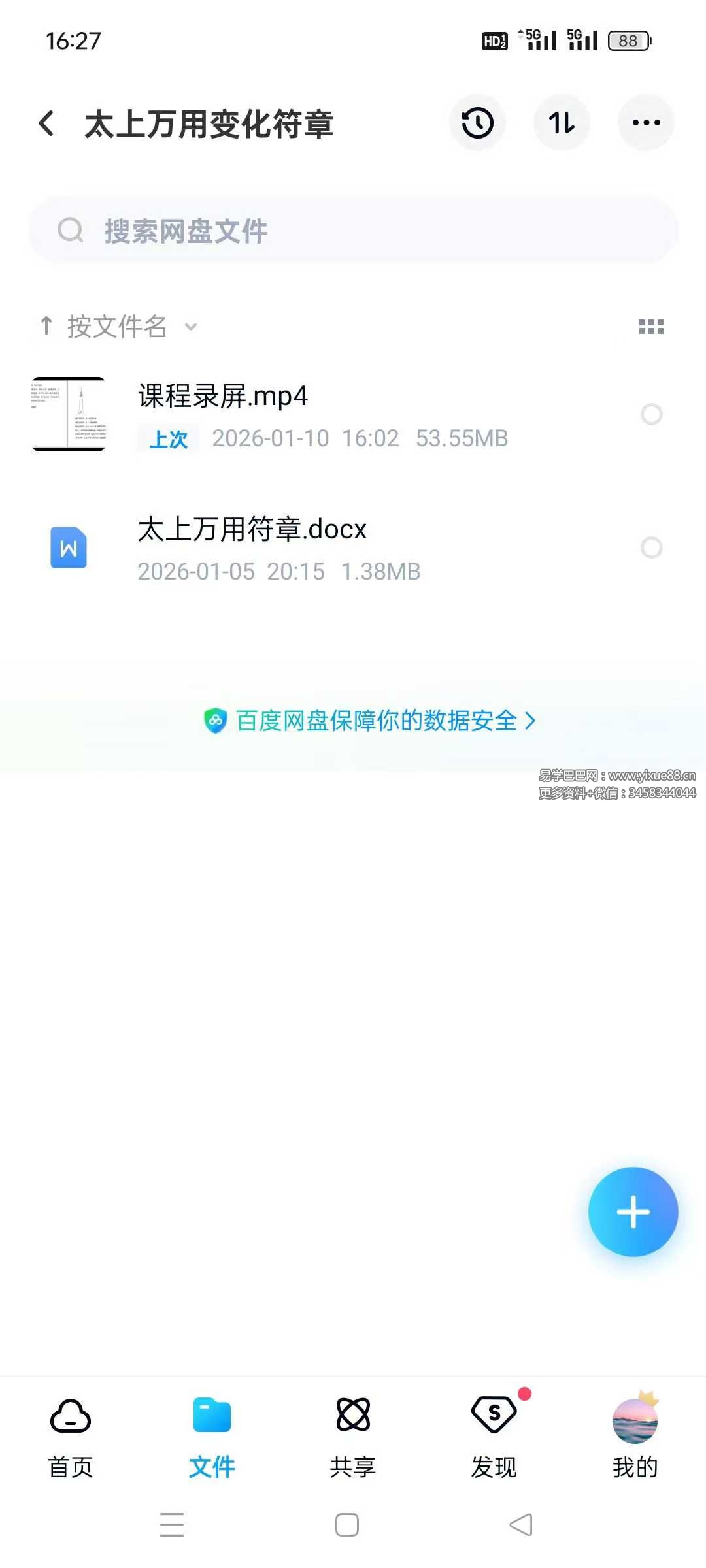Go back from 太上万用变化符章 folder

coord(46,123)
